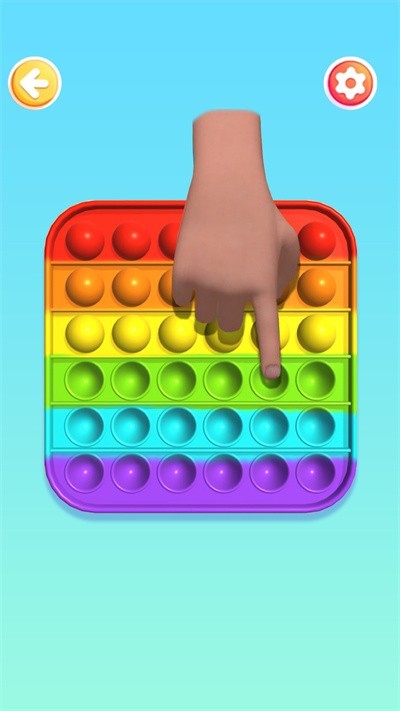Open settings via the gear icon
This screenshot has width=400, height=711.
point(350,83)
